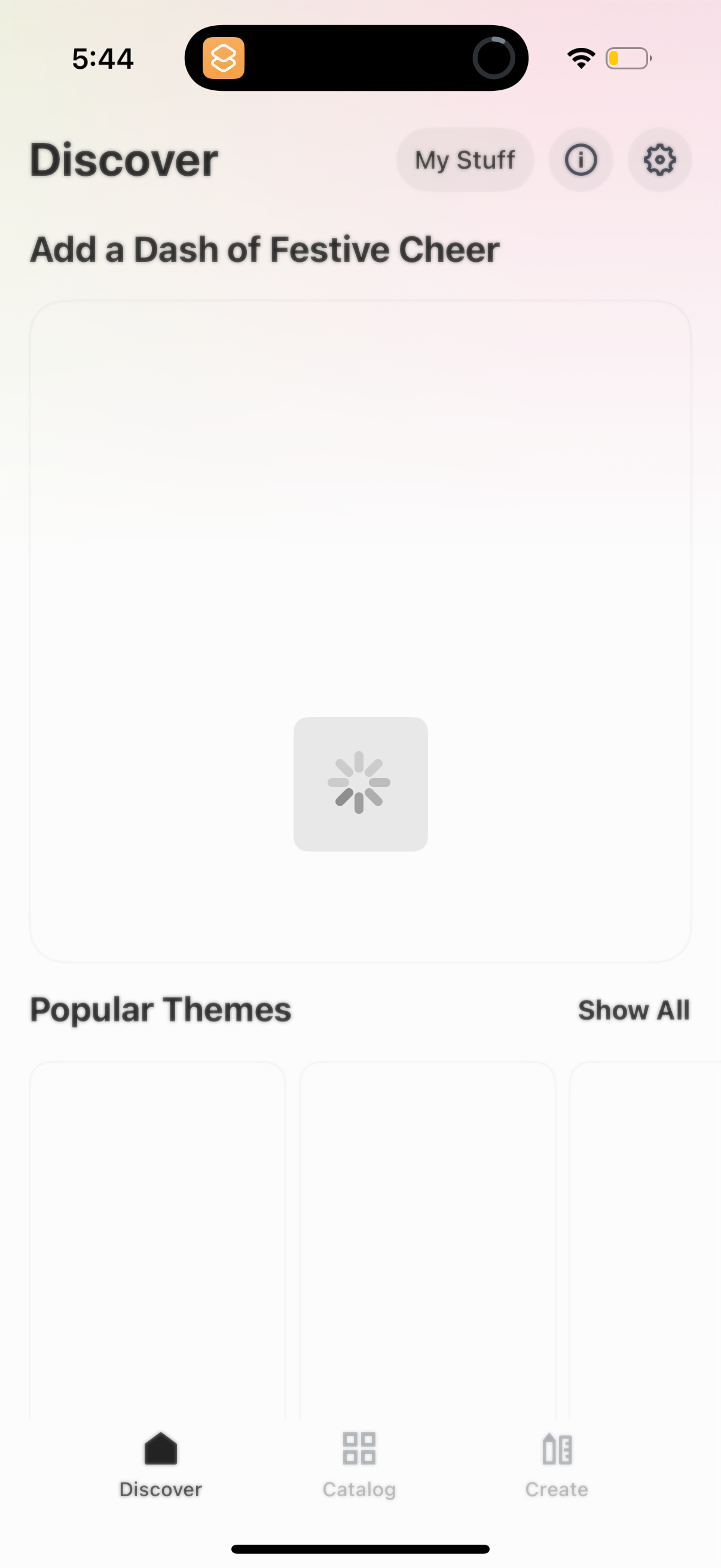Tap the loading spinner placeholder
This screenshot has width=721, height=1568.
pyautogui.click(x=361, y=784)
